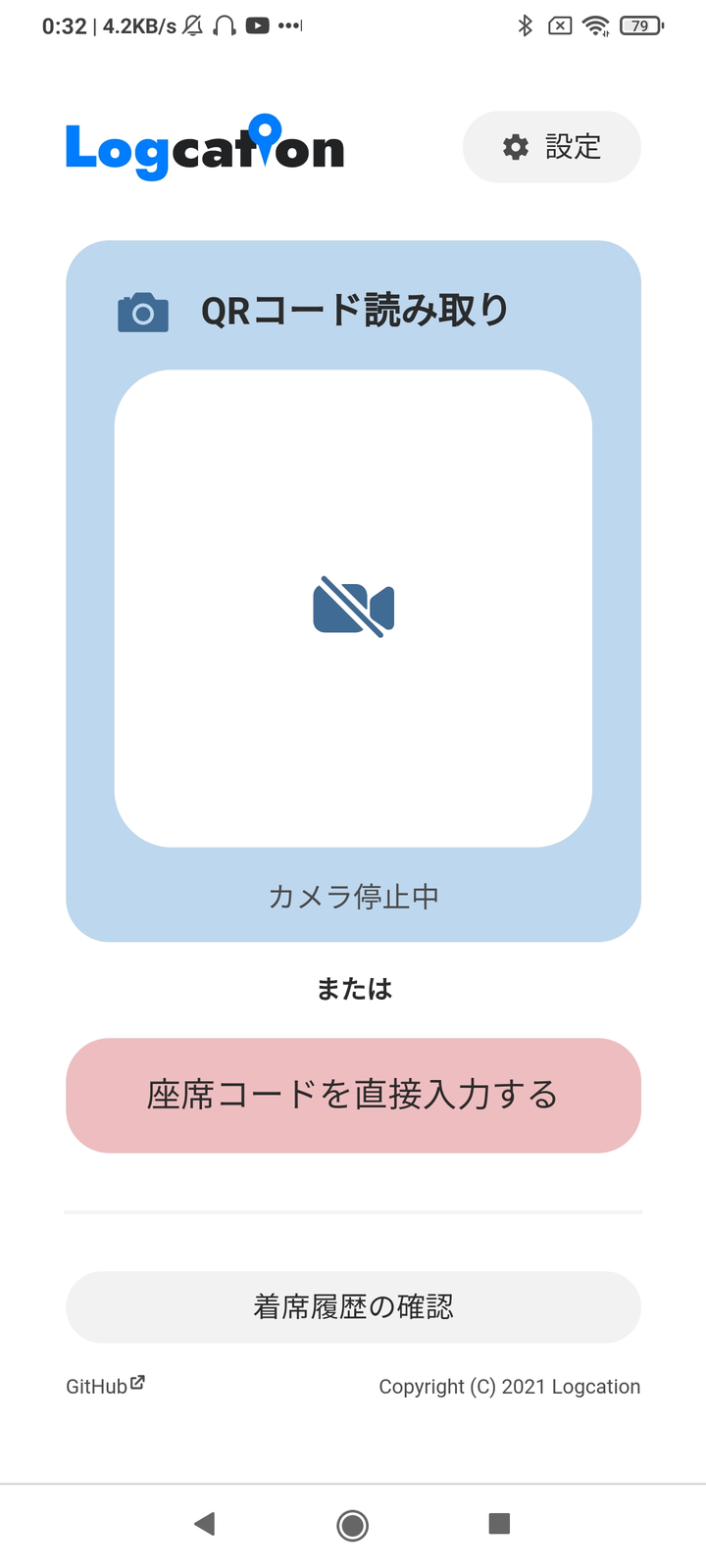Select 座席コードを直接入力する button
The width and height of the screenshot is (706, 1568).
point(353,1095)
